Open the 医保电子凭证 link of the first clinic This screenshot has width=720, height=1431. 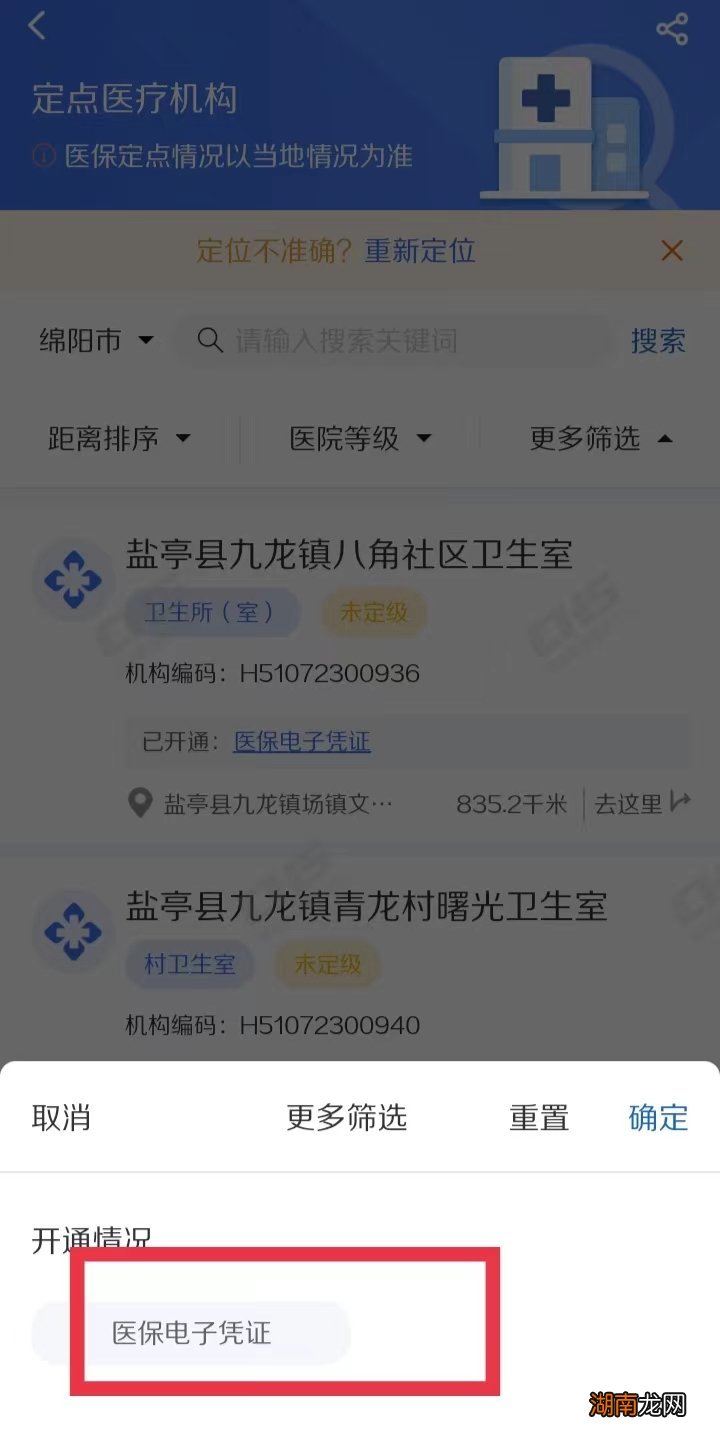point(301,742)
